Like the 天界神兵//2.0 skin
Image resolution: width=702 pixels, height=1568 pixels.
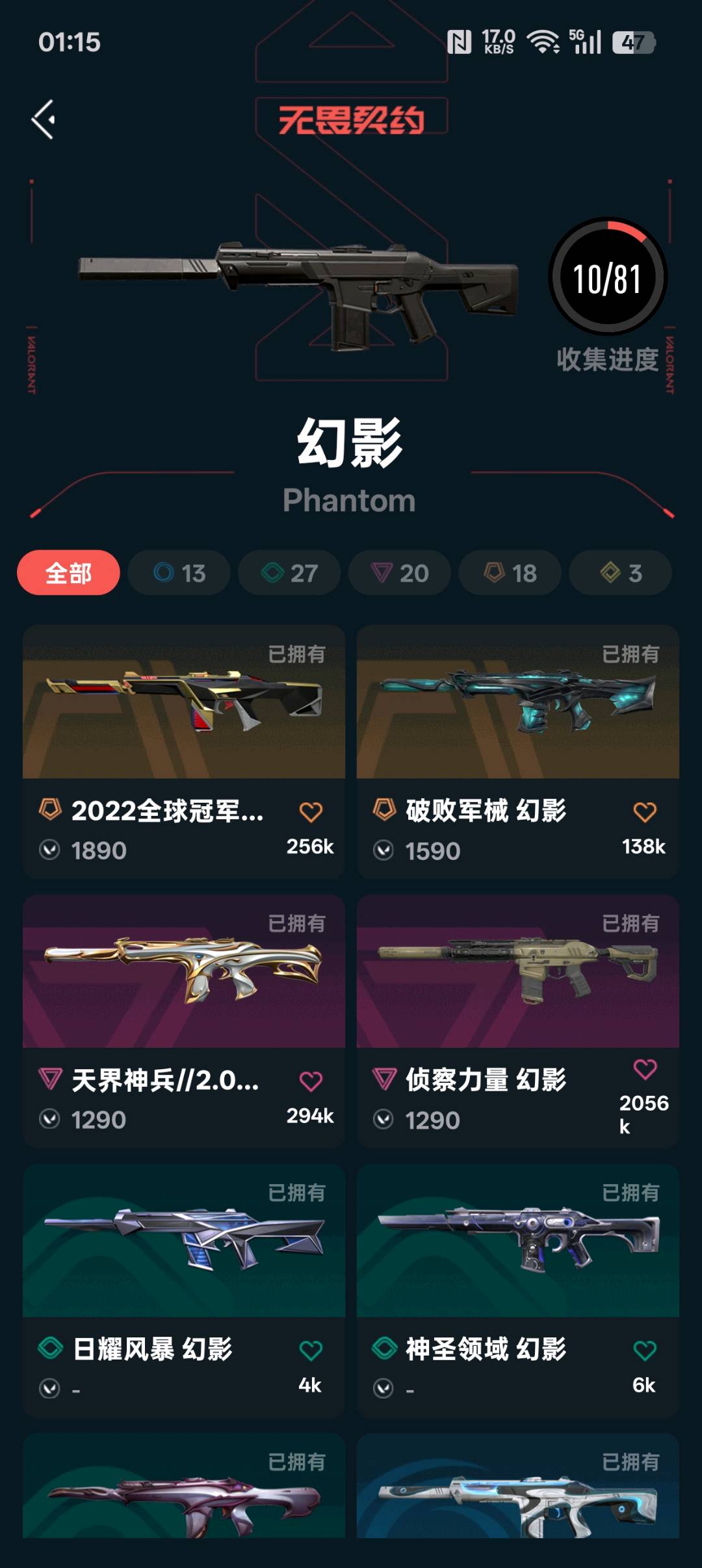point(311,1081)
